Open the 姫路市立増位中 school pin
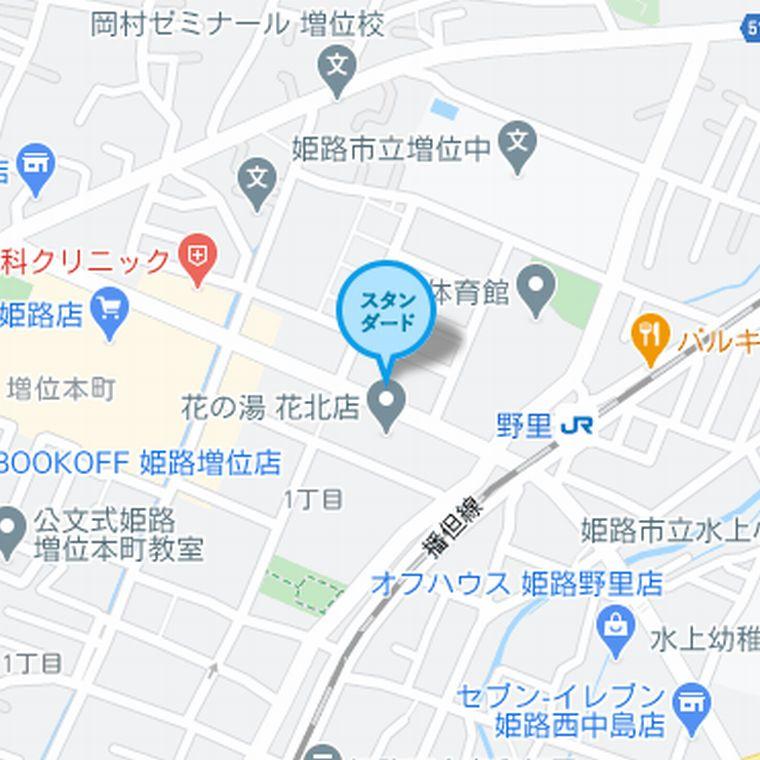 pyautogui.click(x=517, y=146)
